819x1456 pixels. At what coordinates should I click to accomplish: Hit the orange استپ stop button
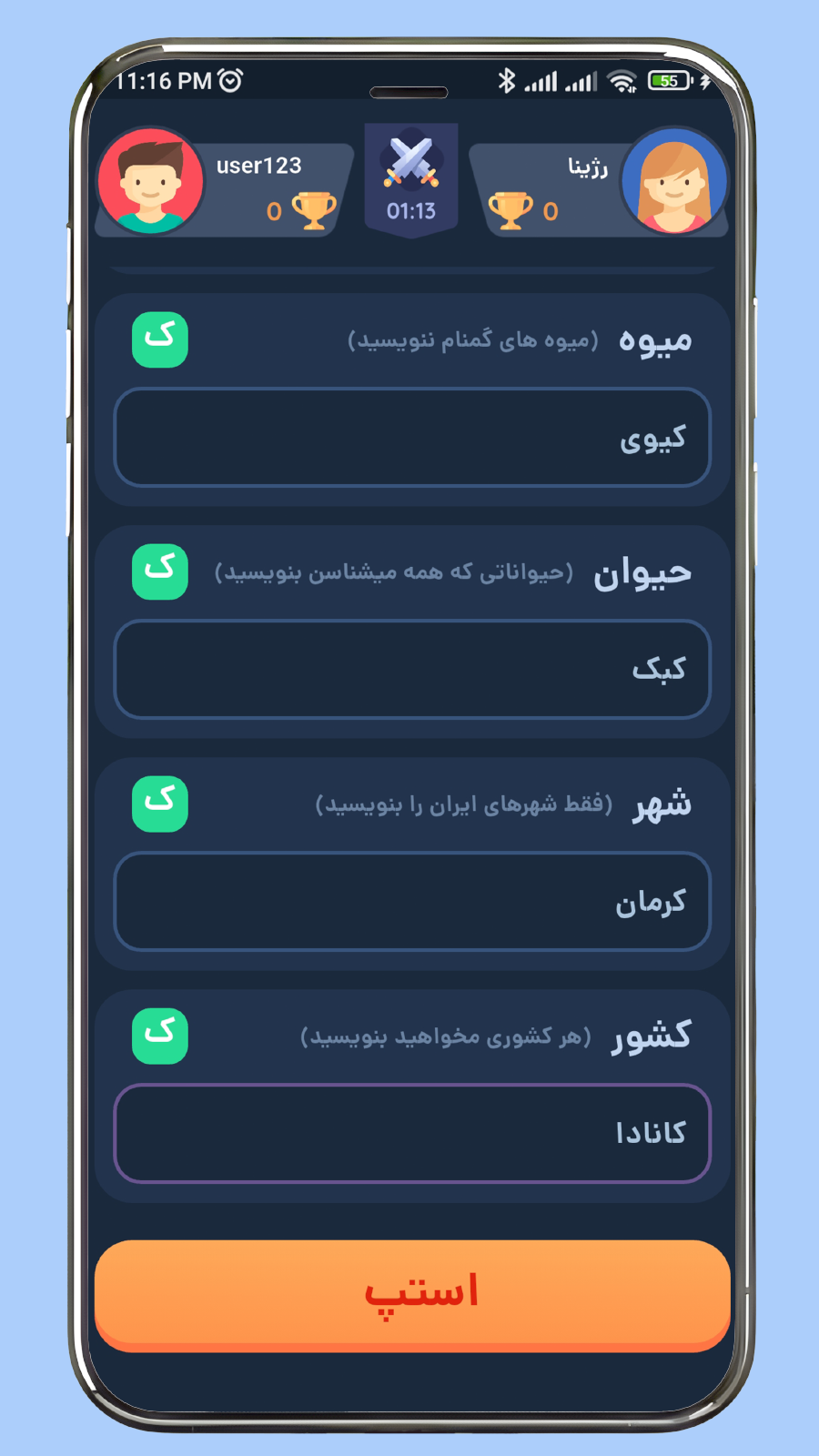coord(412,1293)
